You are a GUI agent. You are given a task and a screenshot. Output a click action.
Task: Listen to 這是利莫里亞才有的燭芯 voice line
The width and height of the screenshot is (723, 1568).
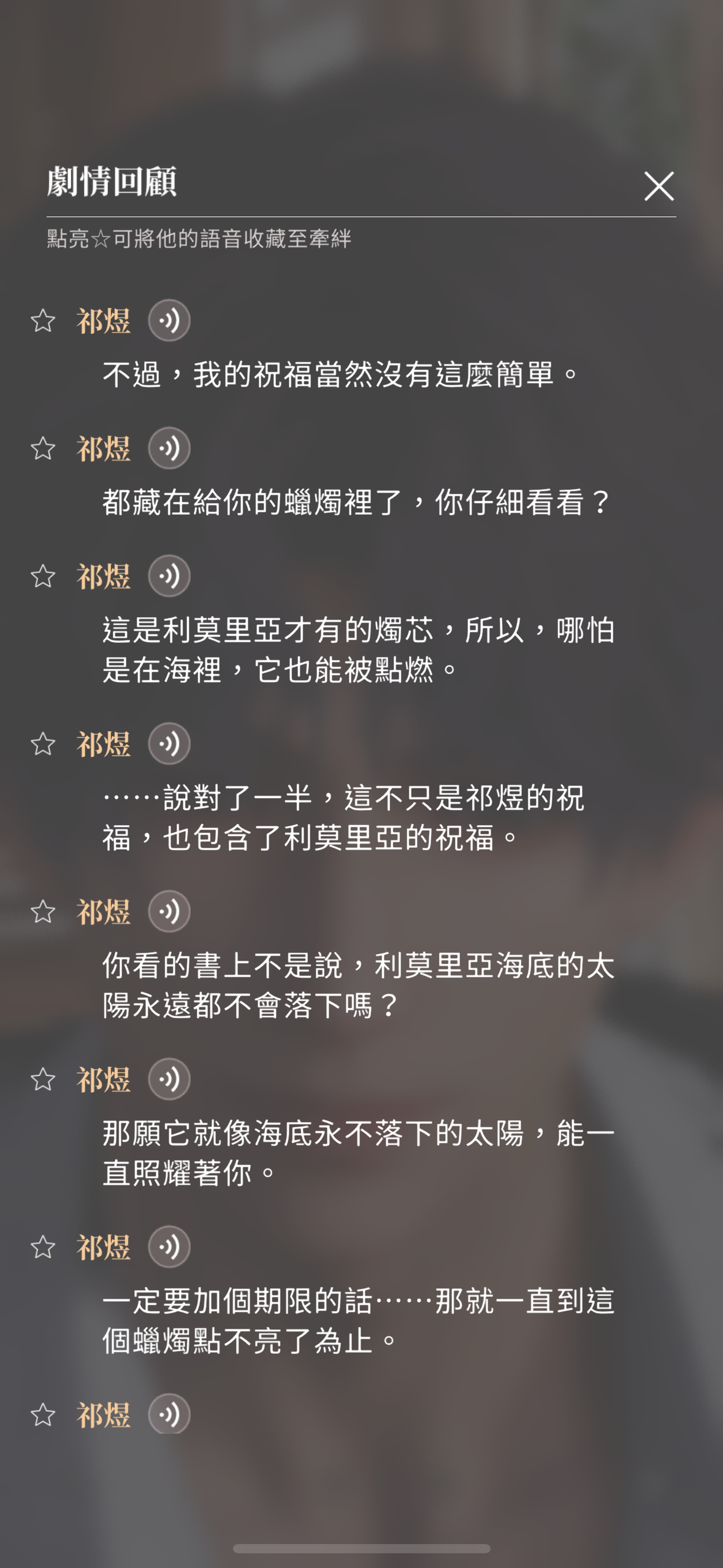169,575
